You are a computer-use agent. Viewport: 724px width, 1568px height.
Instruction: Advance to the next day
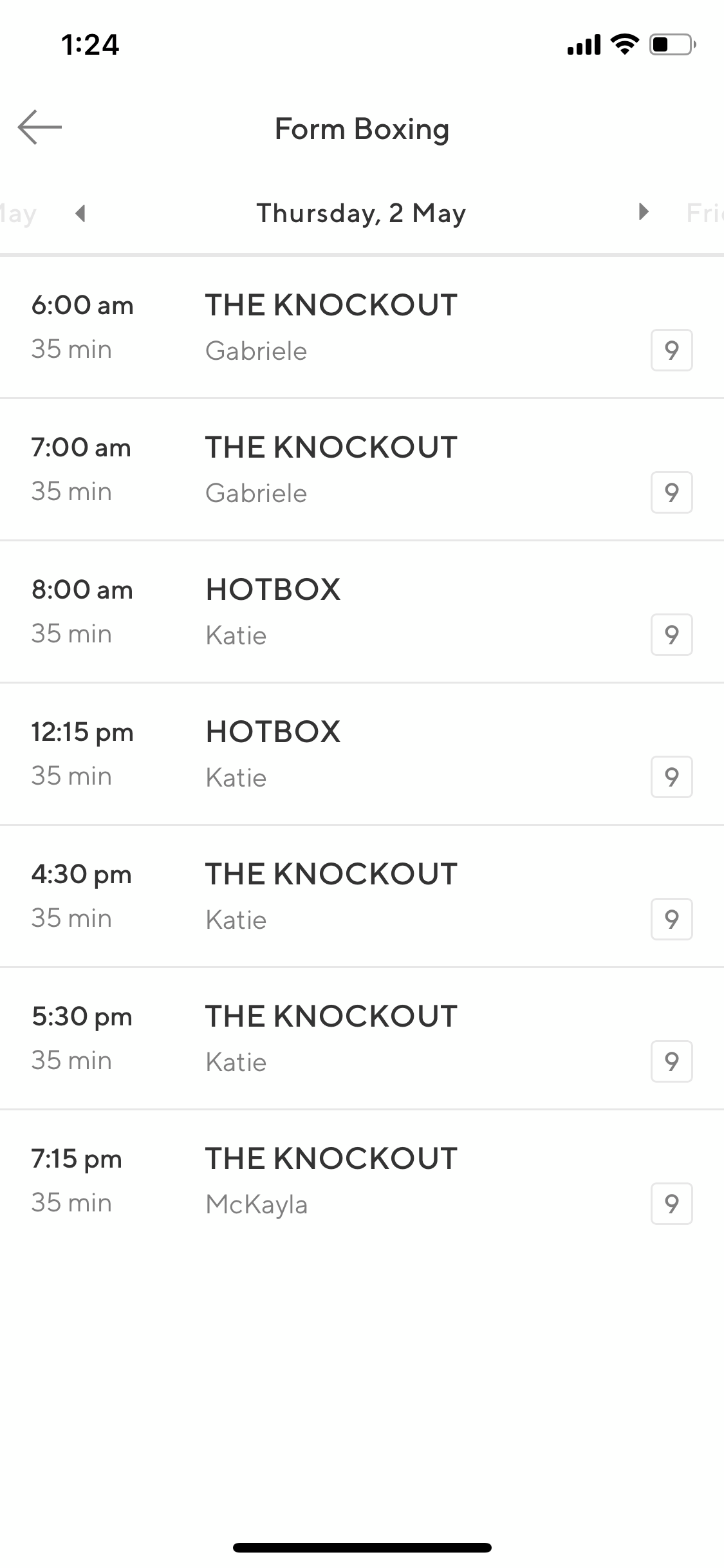coord(643,211)
